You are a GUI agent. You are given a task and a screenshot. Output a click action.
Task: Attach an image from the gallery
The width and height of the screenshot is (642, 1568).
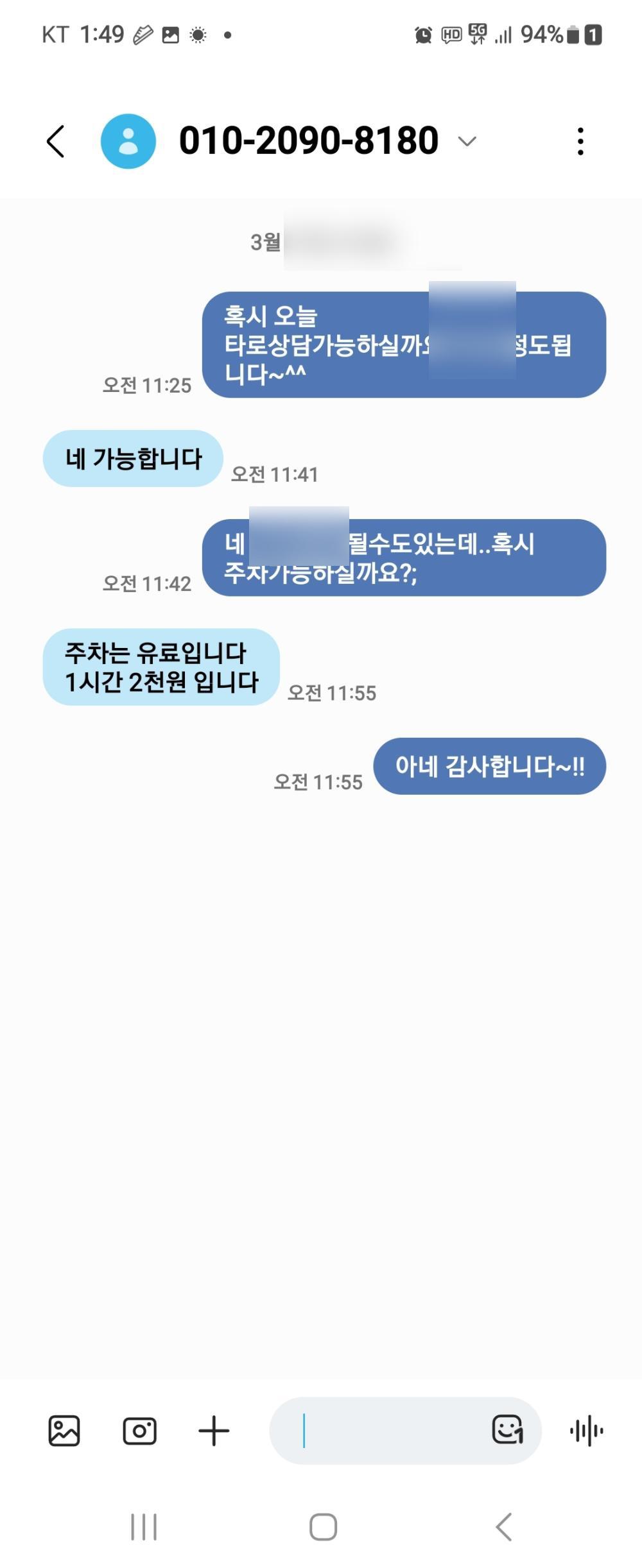[x=64, y=1431]
